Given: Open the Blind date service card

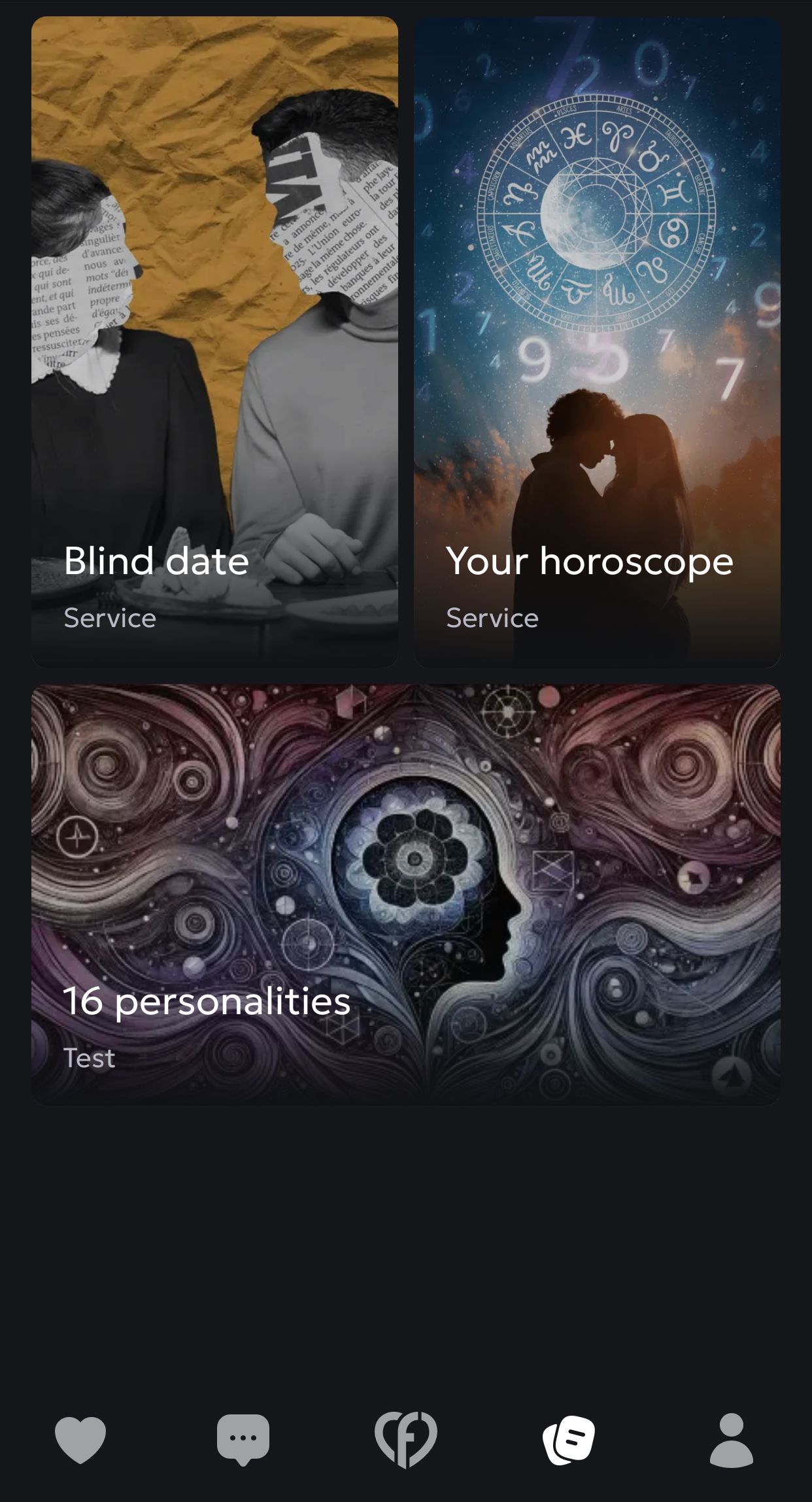Looking at the screenshot, I should (x=214, y=341).
